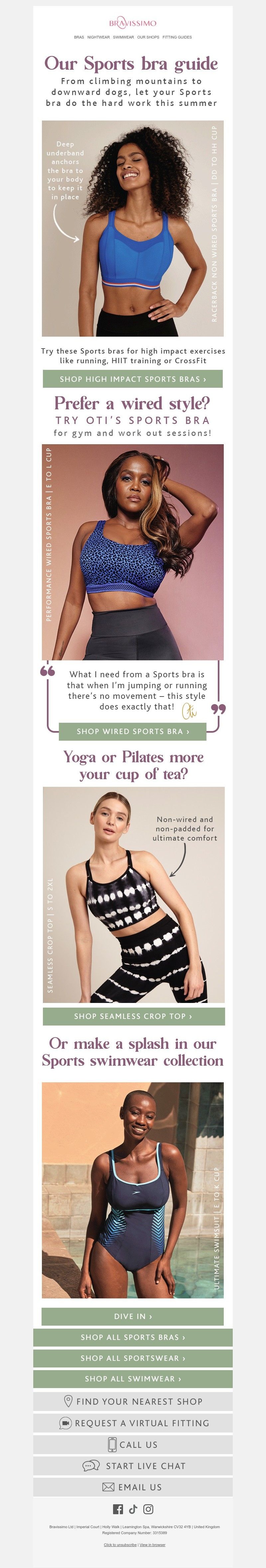The image size is (266, 1568).
Task: Open Shop All Swimwear
Action: [132, 1379]
